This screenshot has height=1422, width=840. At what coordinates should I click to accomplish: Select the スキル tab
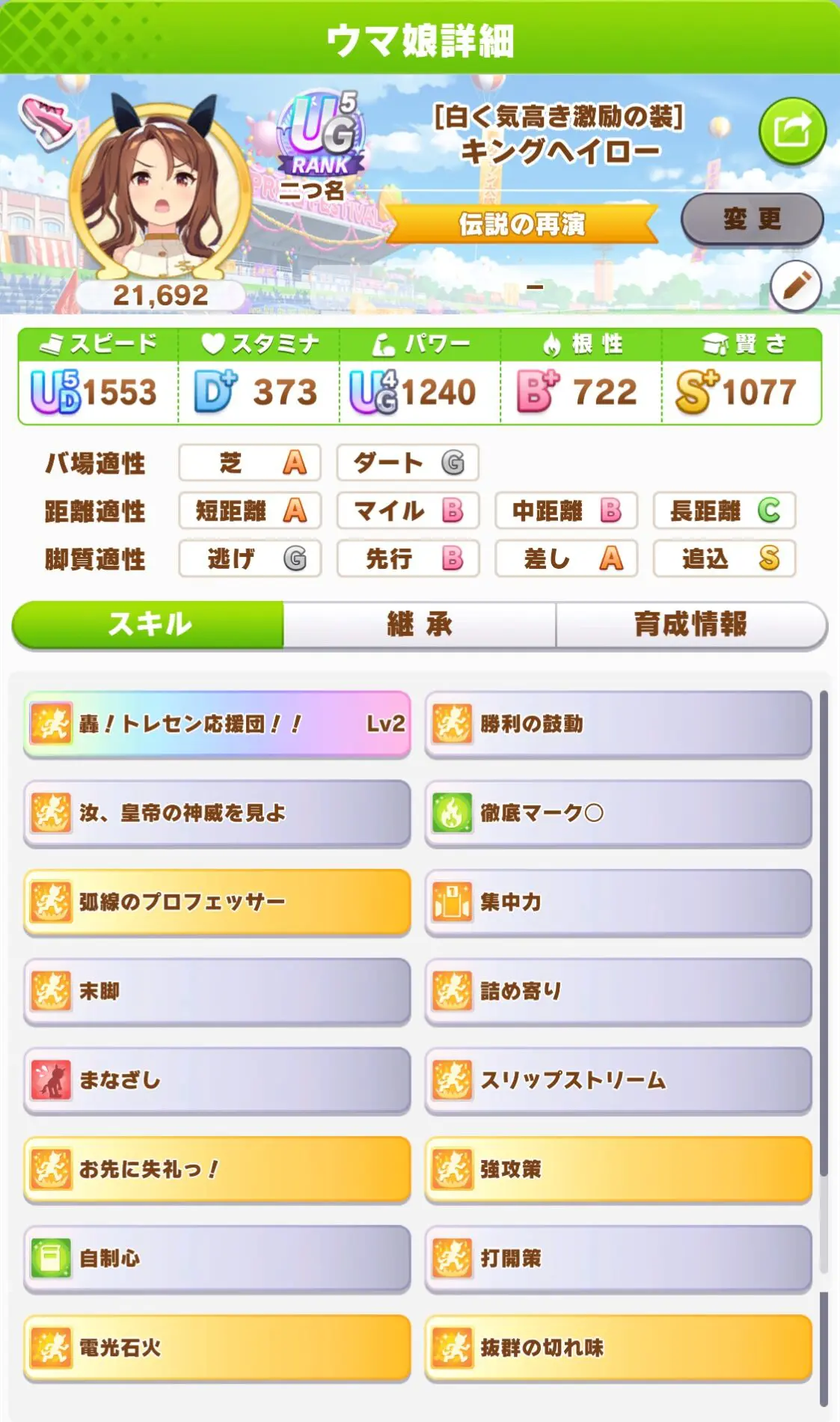pos(148,624)
